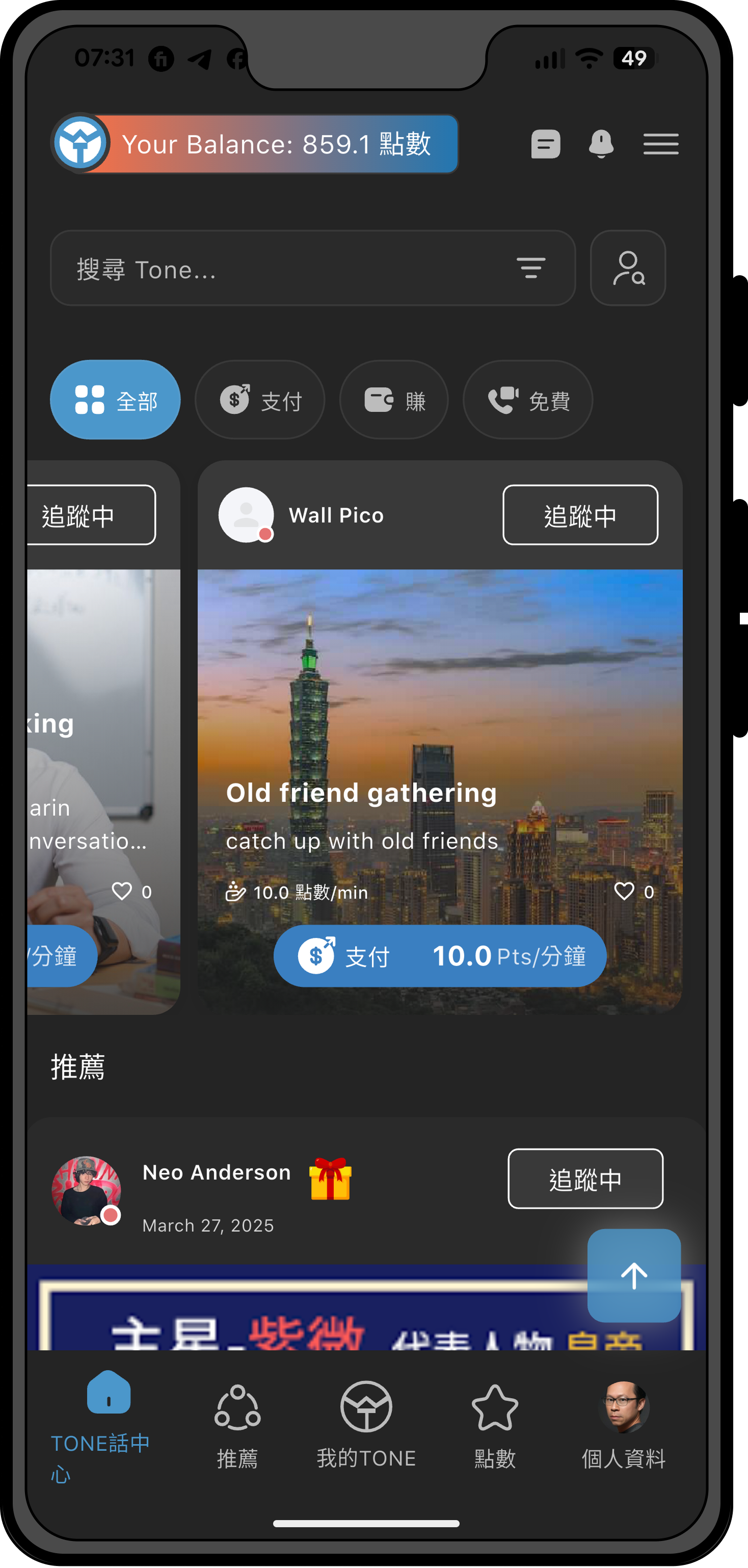The width and height of the screenshot is (748, 1568).
Task: Select the 免費 filter chip
Action: pos(528,400)
